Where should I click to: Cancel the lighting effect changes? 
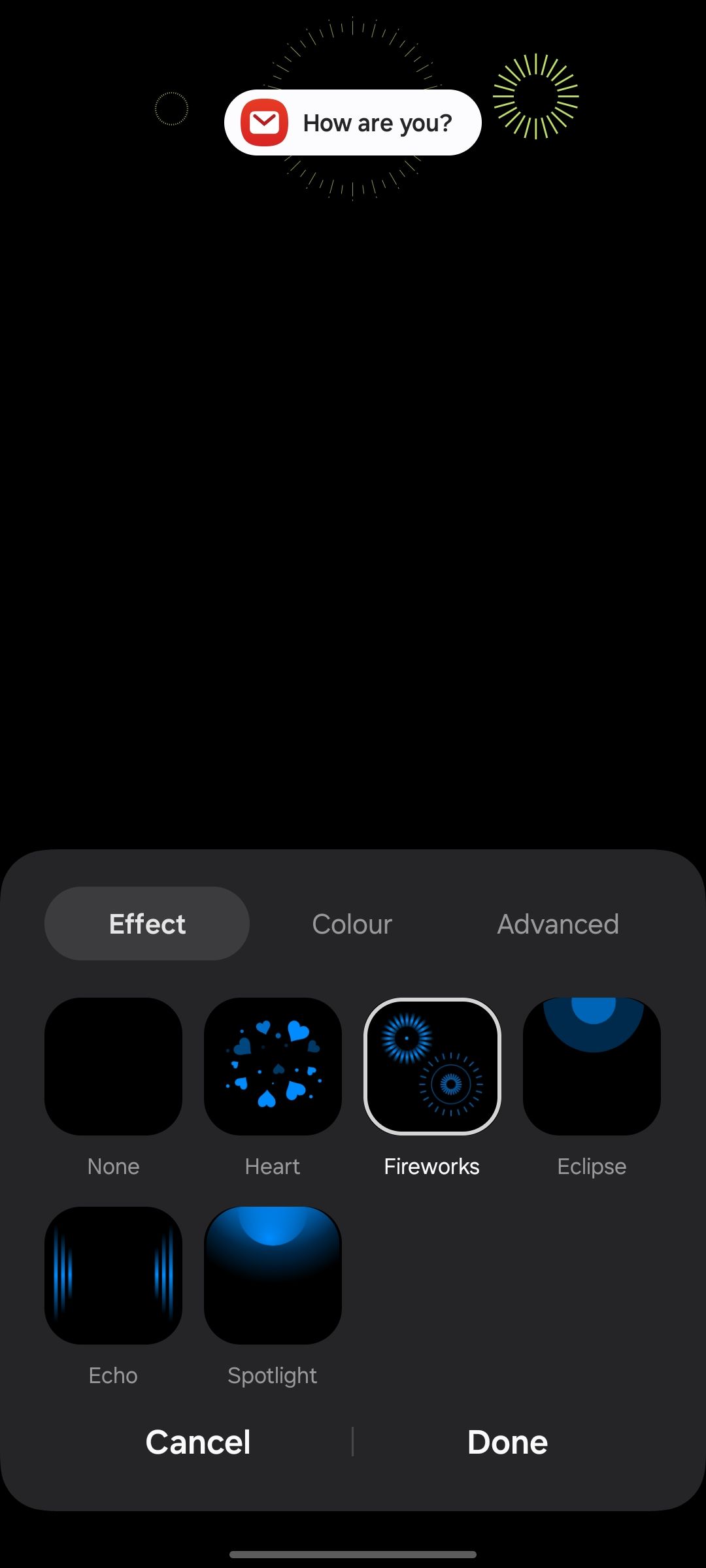(198, 1442)
